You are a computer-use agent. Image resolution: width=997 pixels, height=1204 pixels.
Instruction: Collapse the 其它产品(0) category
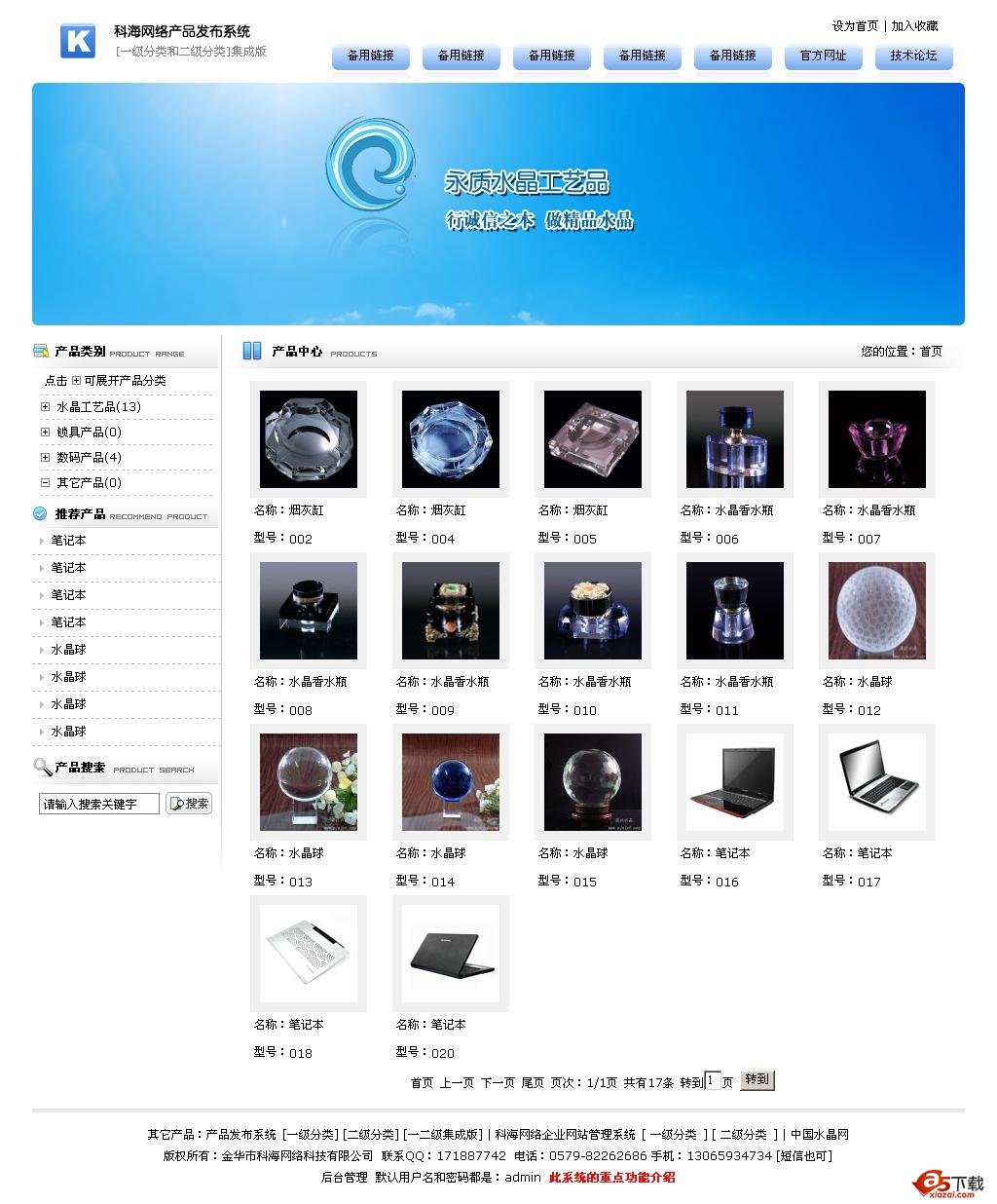point(44,482)
